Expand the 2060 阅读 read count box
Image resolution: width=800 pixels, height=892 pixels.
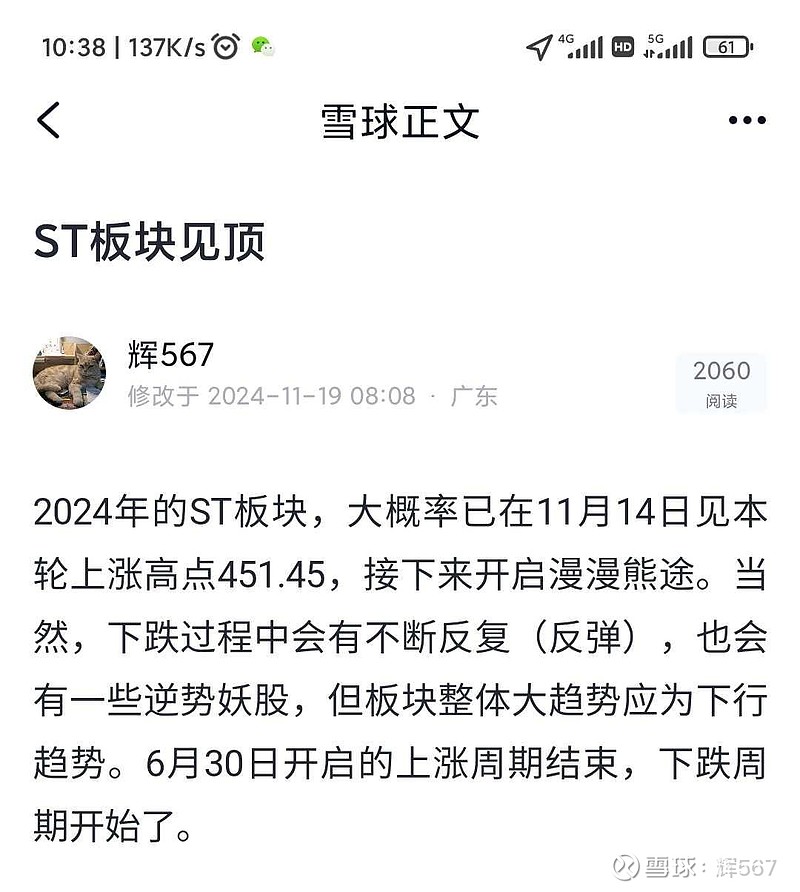(723, 383)
